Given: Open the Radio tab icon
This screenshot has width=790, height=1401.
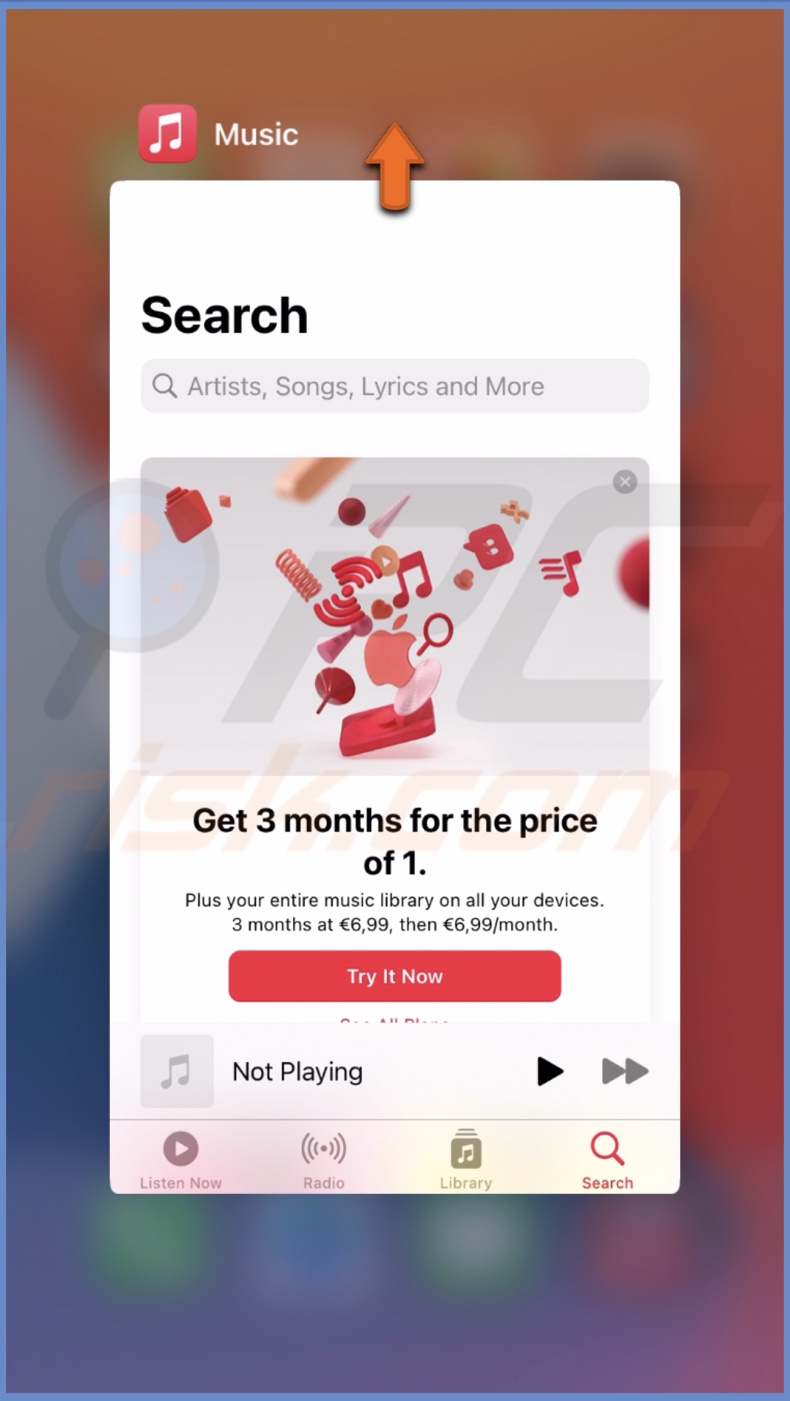Looking at the screenshot, I should coord(323,1148).
